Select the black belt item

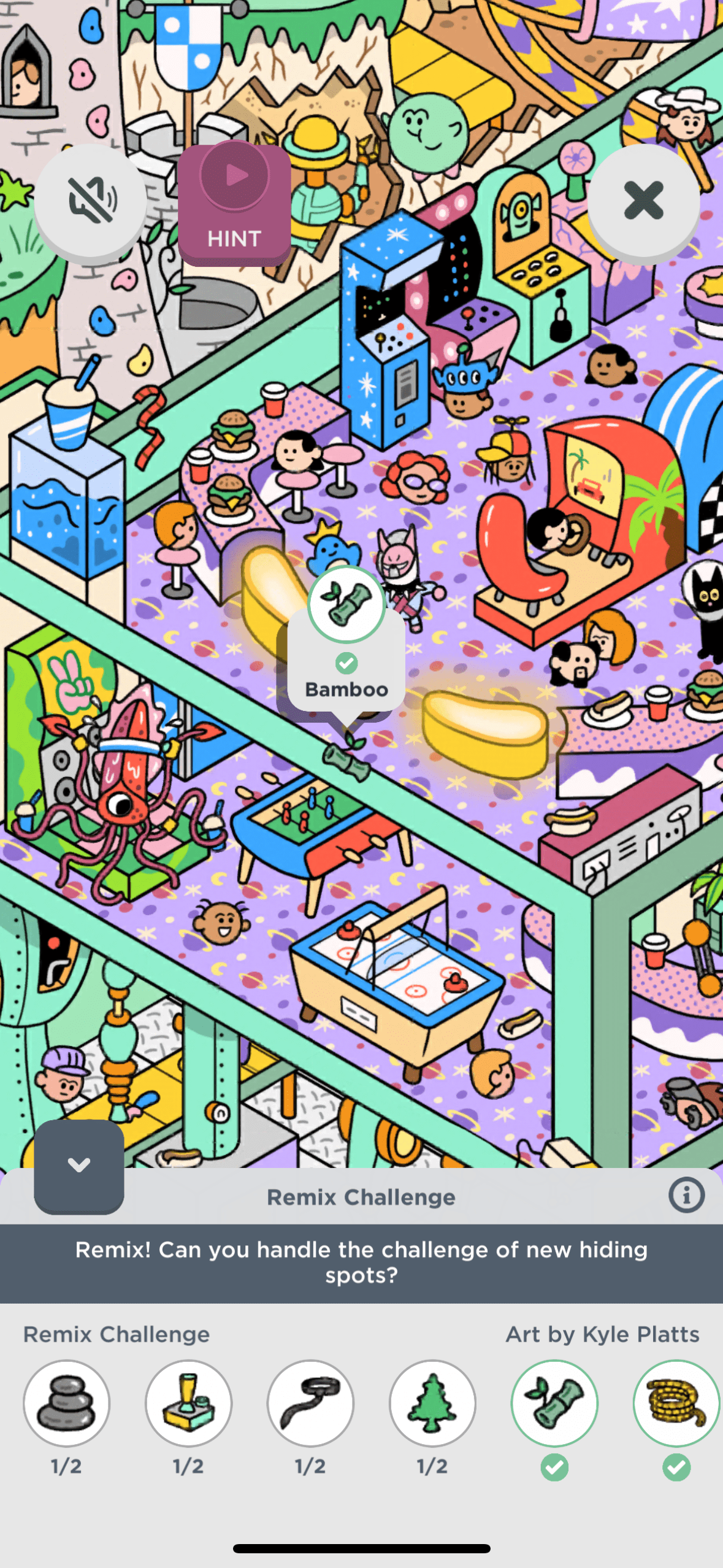(310, 1403)
